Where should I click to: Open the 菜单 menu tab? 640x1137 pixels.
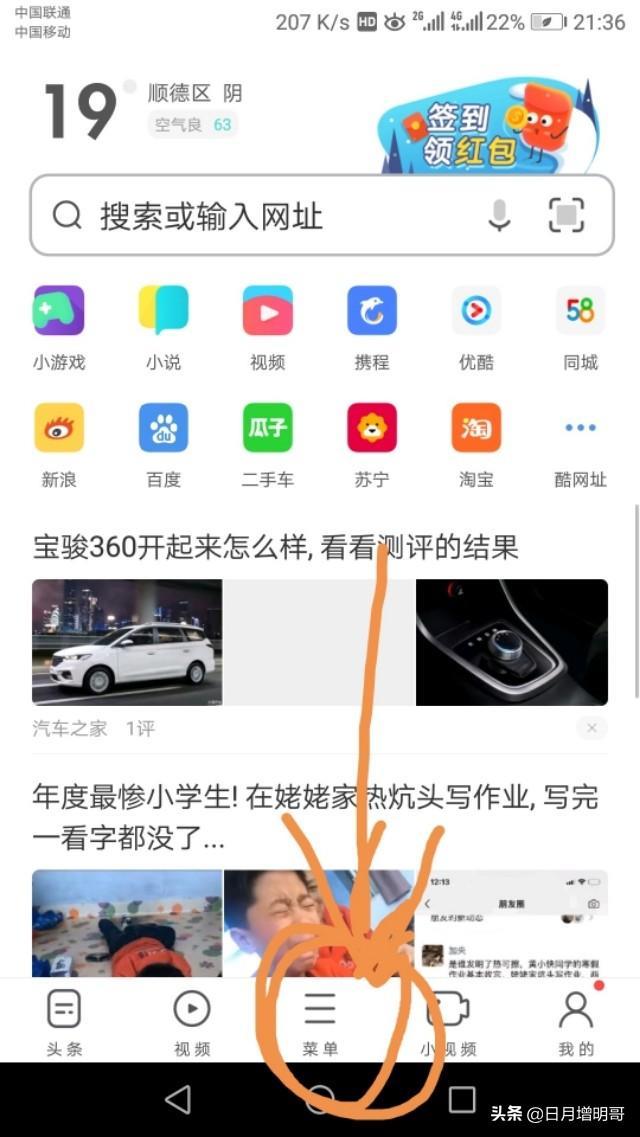[320, 1020]
